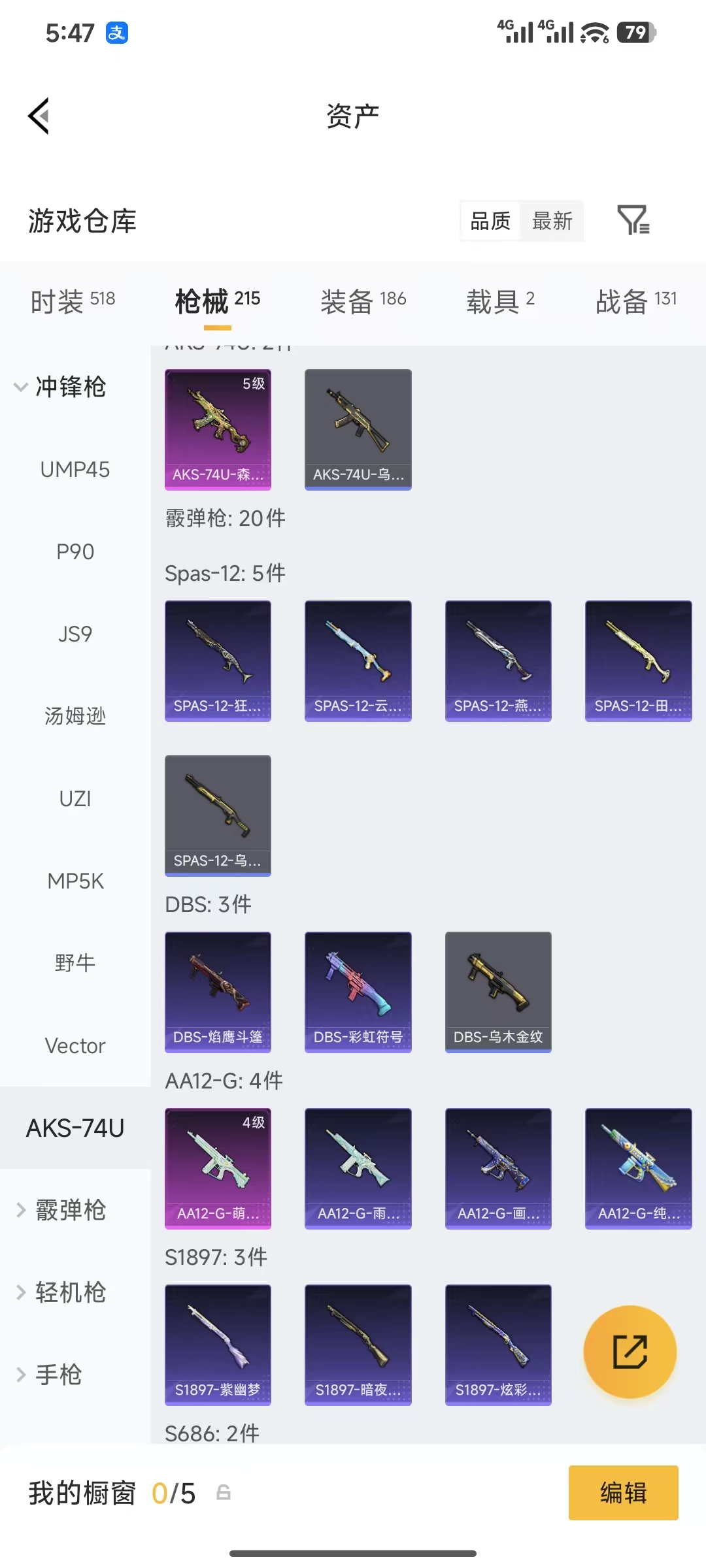This screenshot has height=1568, width=706.
Task: Switch to the 装备 tab
Action: pyautogui.click(x=363, y=301)
